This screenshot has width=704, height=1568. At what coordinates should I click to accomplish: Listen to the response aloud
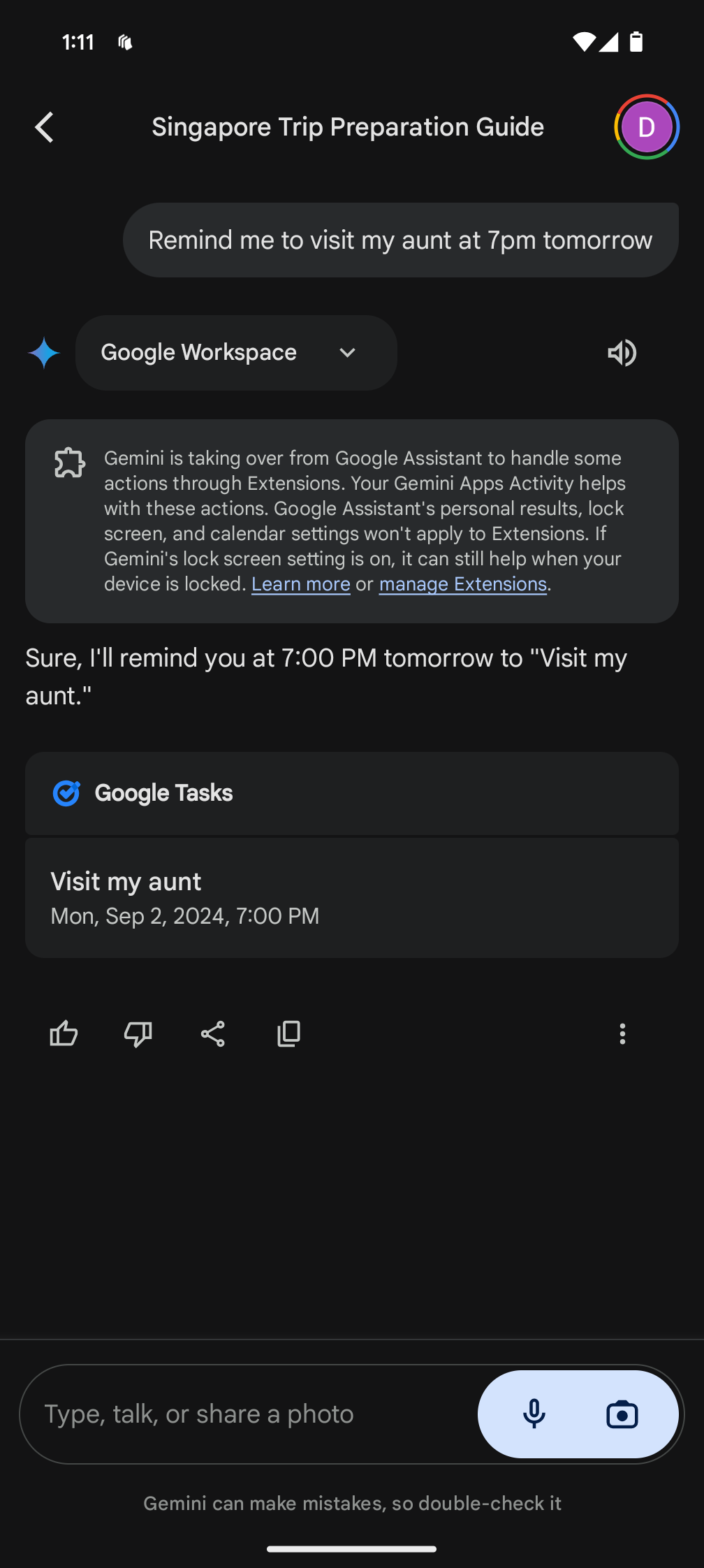coord(622,353)
